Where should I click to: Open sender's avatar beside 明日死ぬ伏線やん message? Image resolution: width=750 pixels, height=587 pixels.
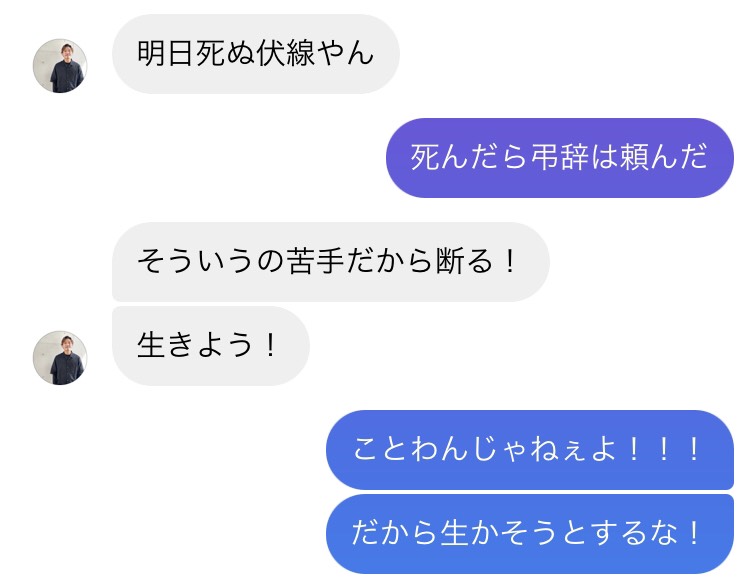click(60, 66)
